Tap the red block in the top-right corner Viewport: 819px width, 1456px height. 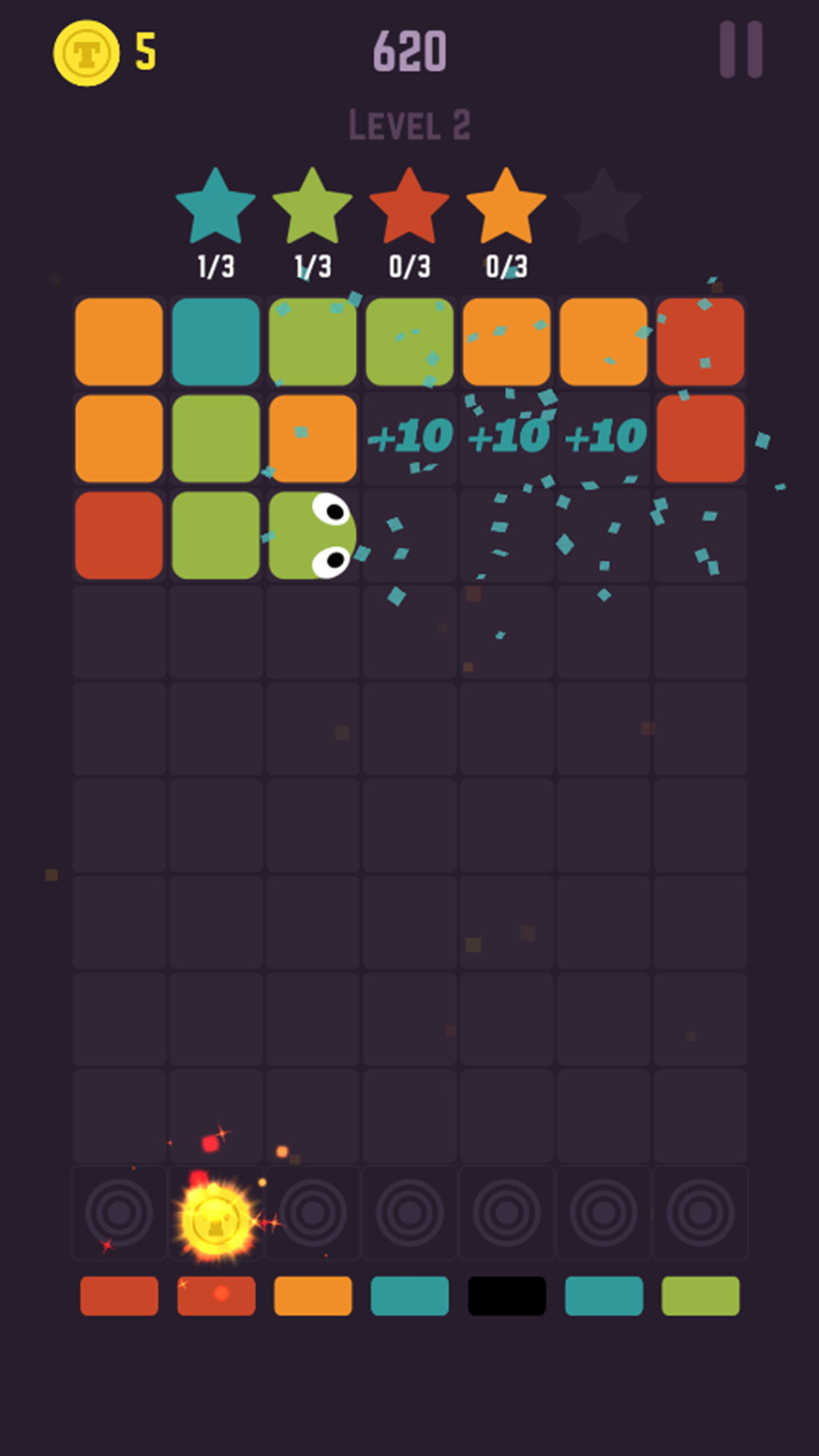[702, 341]
